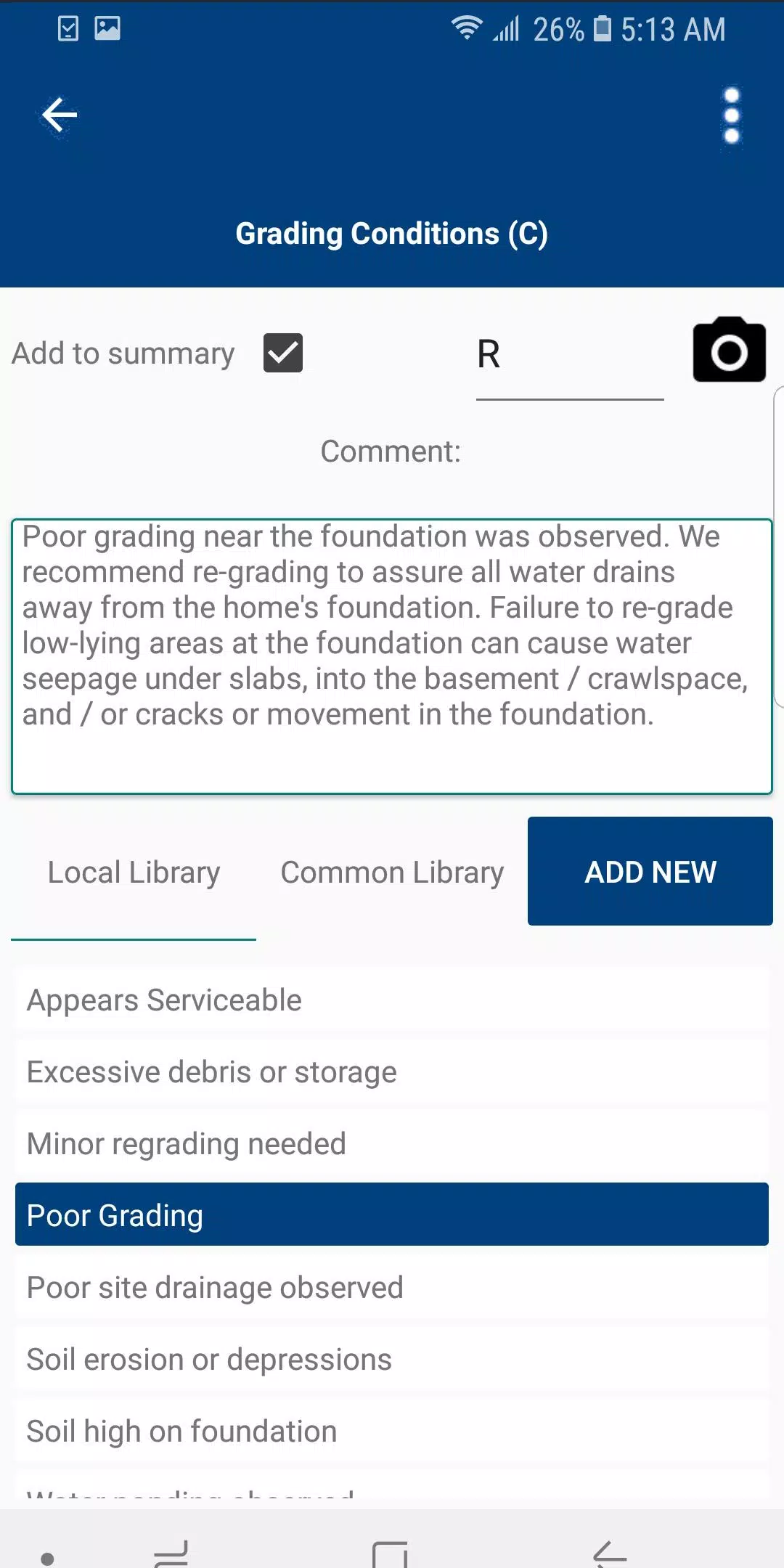Select Soil erosion or depressions
The image size is (784, 1568).
(392, 1360)
